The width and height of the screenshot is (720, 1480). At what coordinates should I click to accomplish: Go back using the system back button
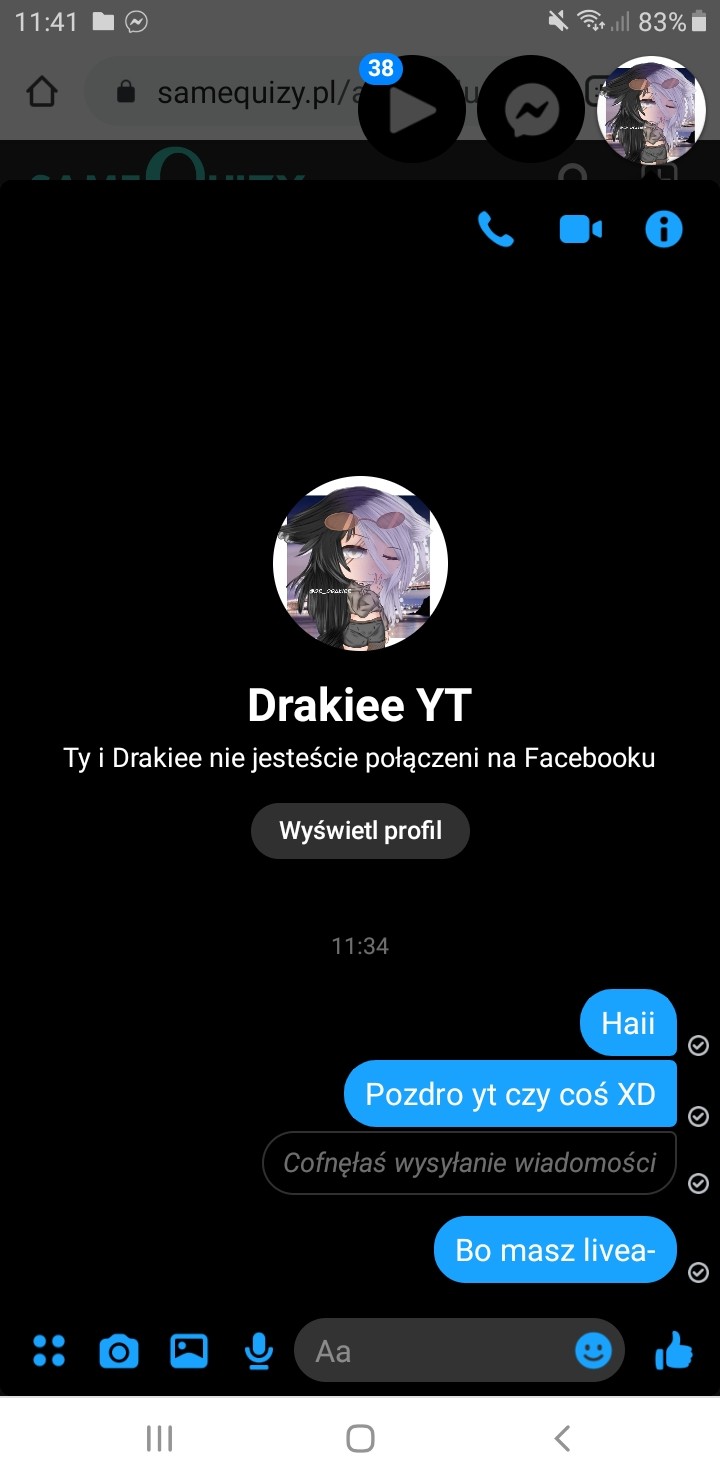pos(562,1438)
